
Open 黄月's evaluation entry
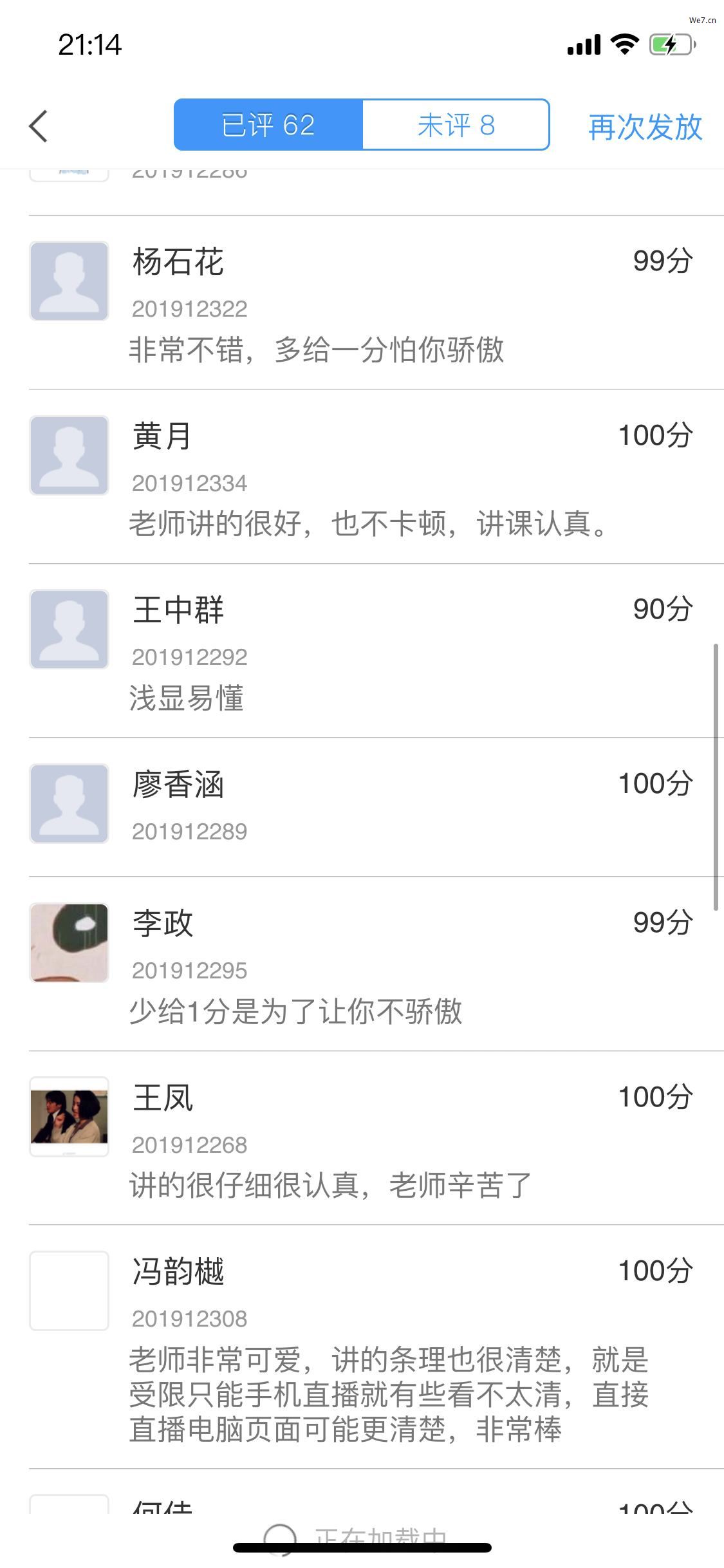(x=376, y=477)
